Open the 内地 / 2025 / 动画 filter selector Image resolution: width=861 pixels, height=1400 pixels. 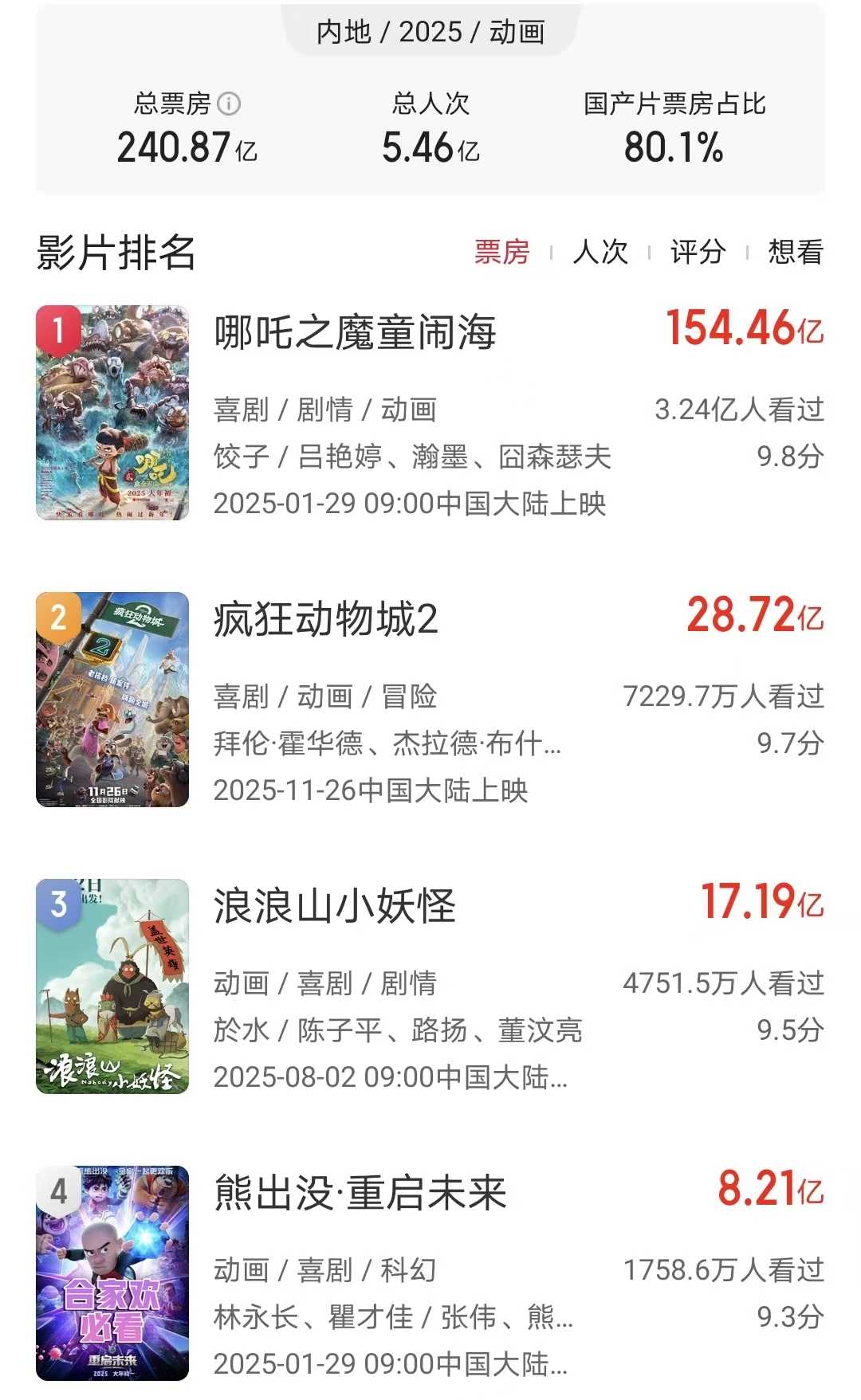pos(431,32)
